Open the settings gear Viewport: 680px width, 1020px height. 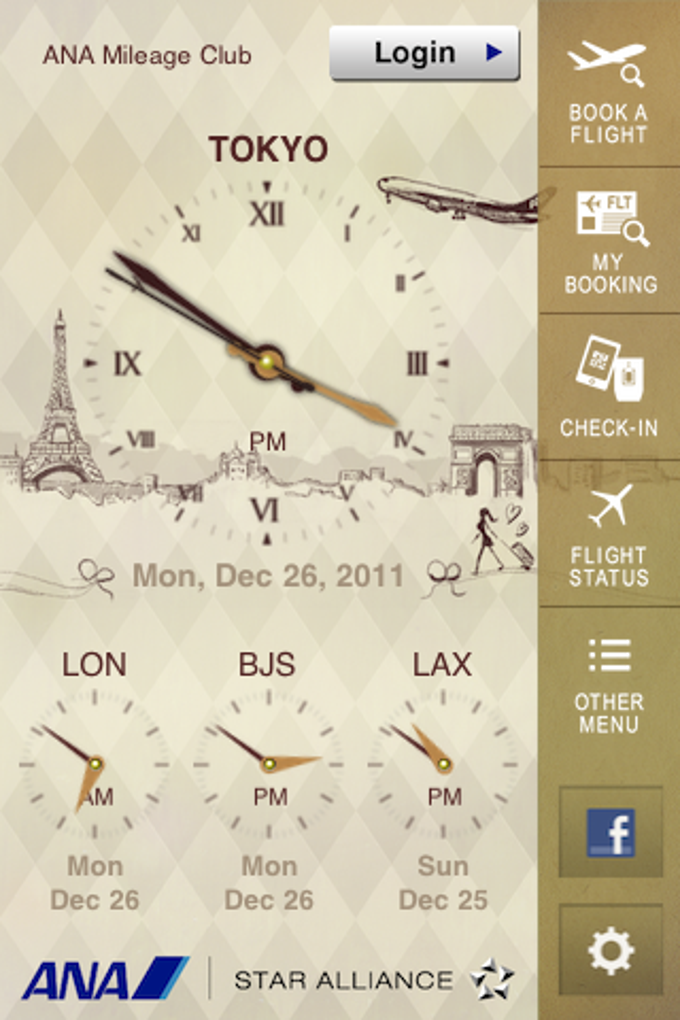coord(610,951)
